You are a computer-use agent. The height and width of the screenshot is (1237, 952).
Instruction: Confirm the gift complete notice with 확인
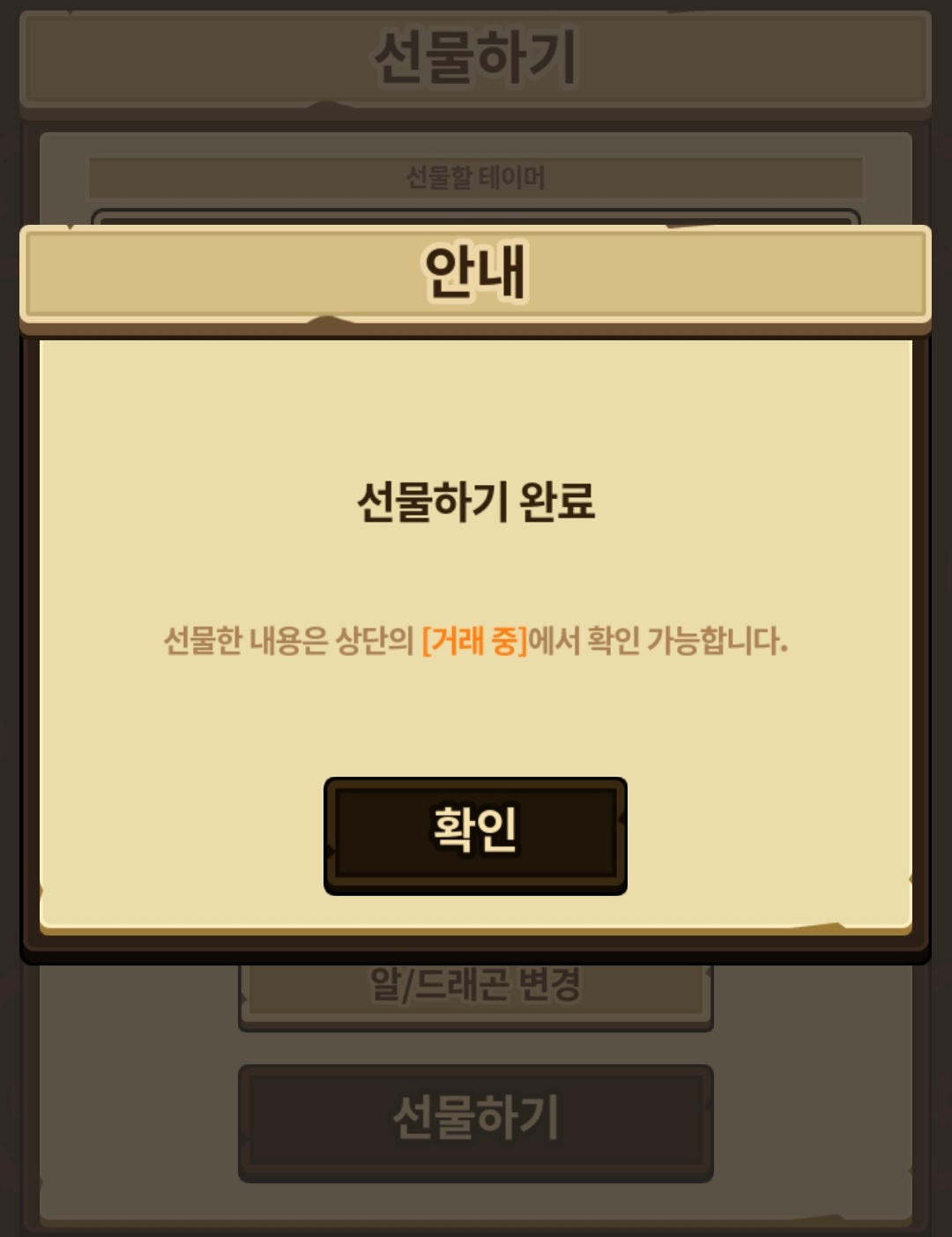coord(475,834)
